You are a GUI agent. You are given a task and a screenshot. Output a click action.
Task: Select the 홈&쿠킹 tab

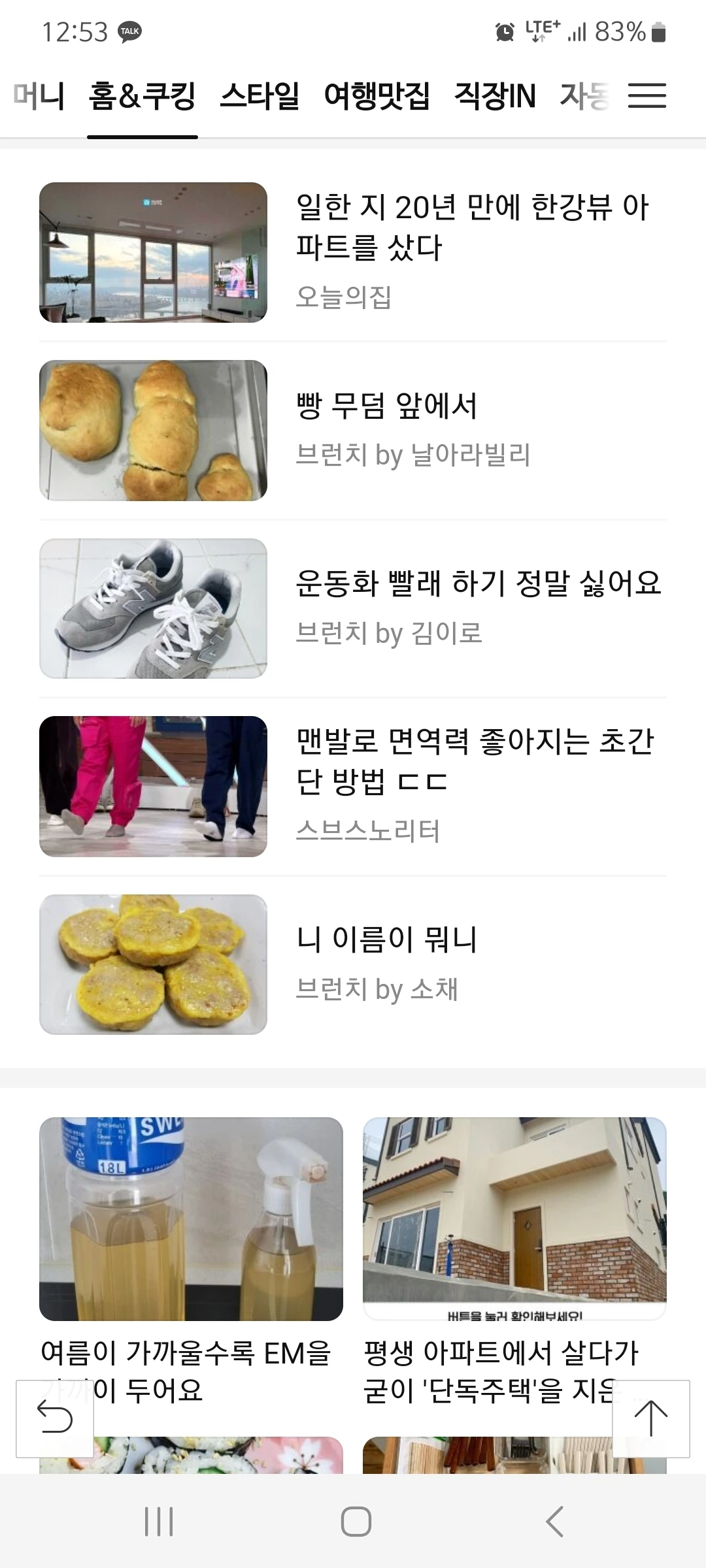(143, 96)
